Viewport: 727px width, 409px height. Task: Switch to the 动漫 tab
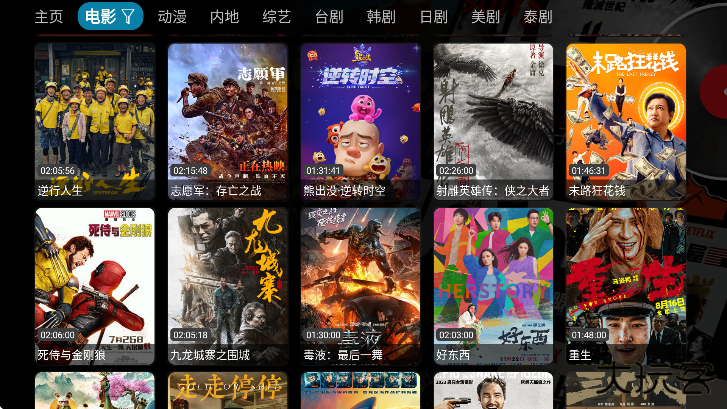coord(173,17)
